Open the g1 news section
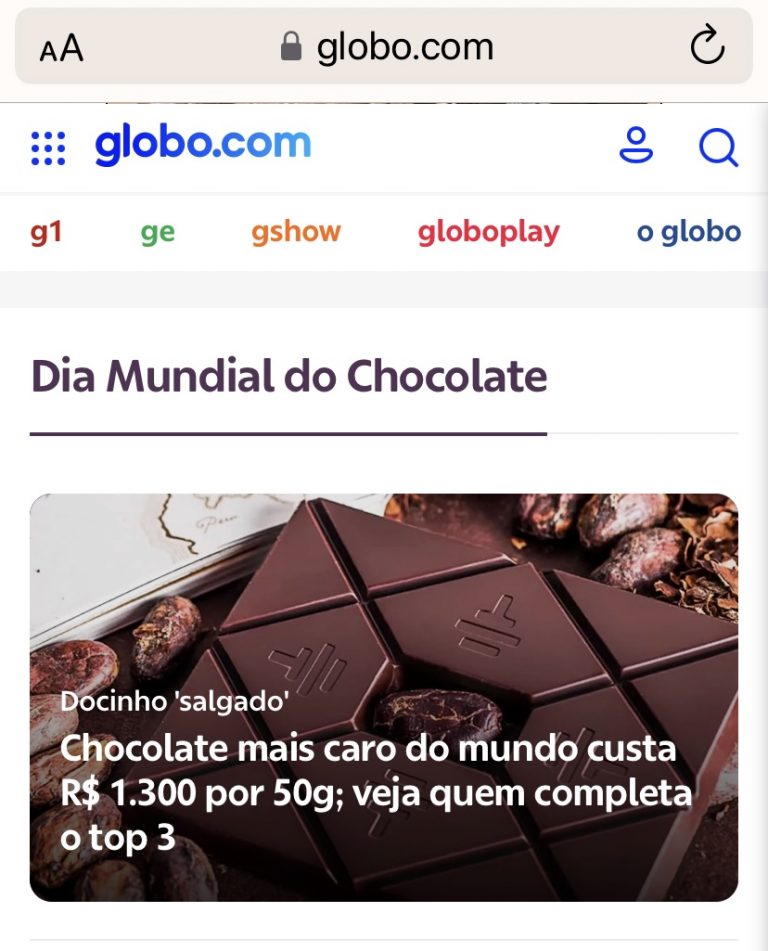 click(x=45, y=231)
